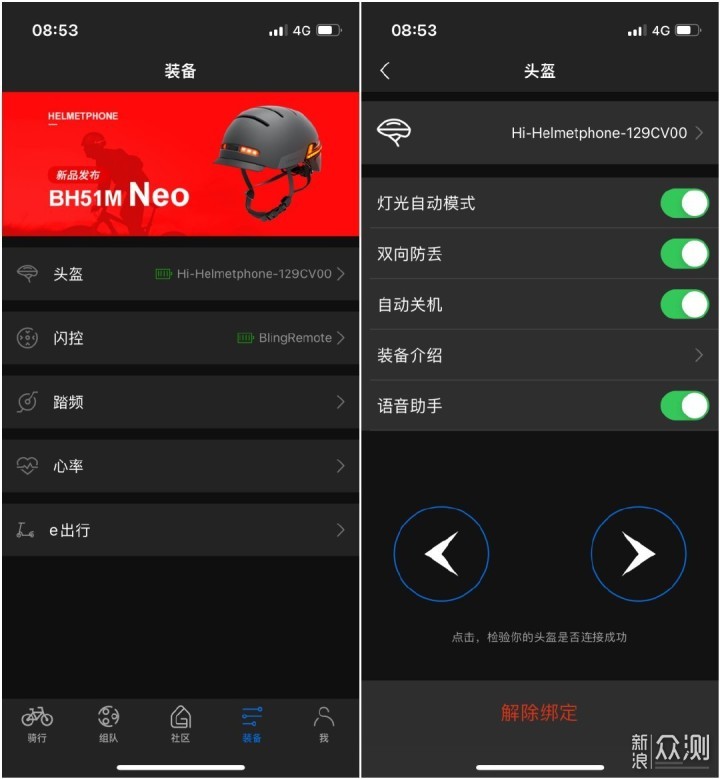Screen dimensions: 720x779
Task: Open 装备介绍
Action: [540, 355]
